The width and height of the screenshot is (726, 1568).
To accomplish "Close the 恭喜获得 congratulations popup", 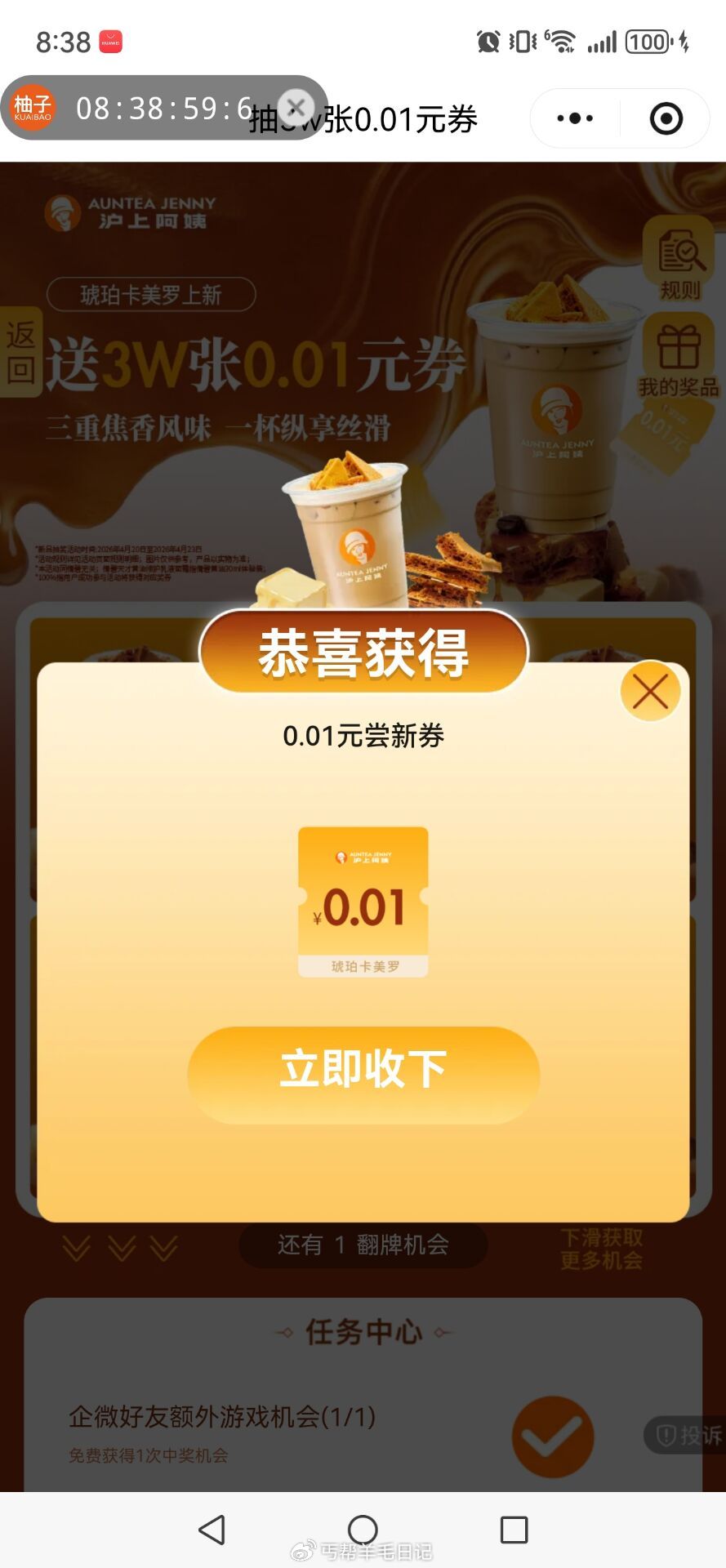I will (650, 690).
